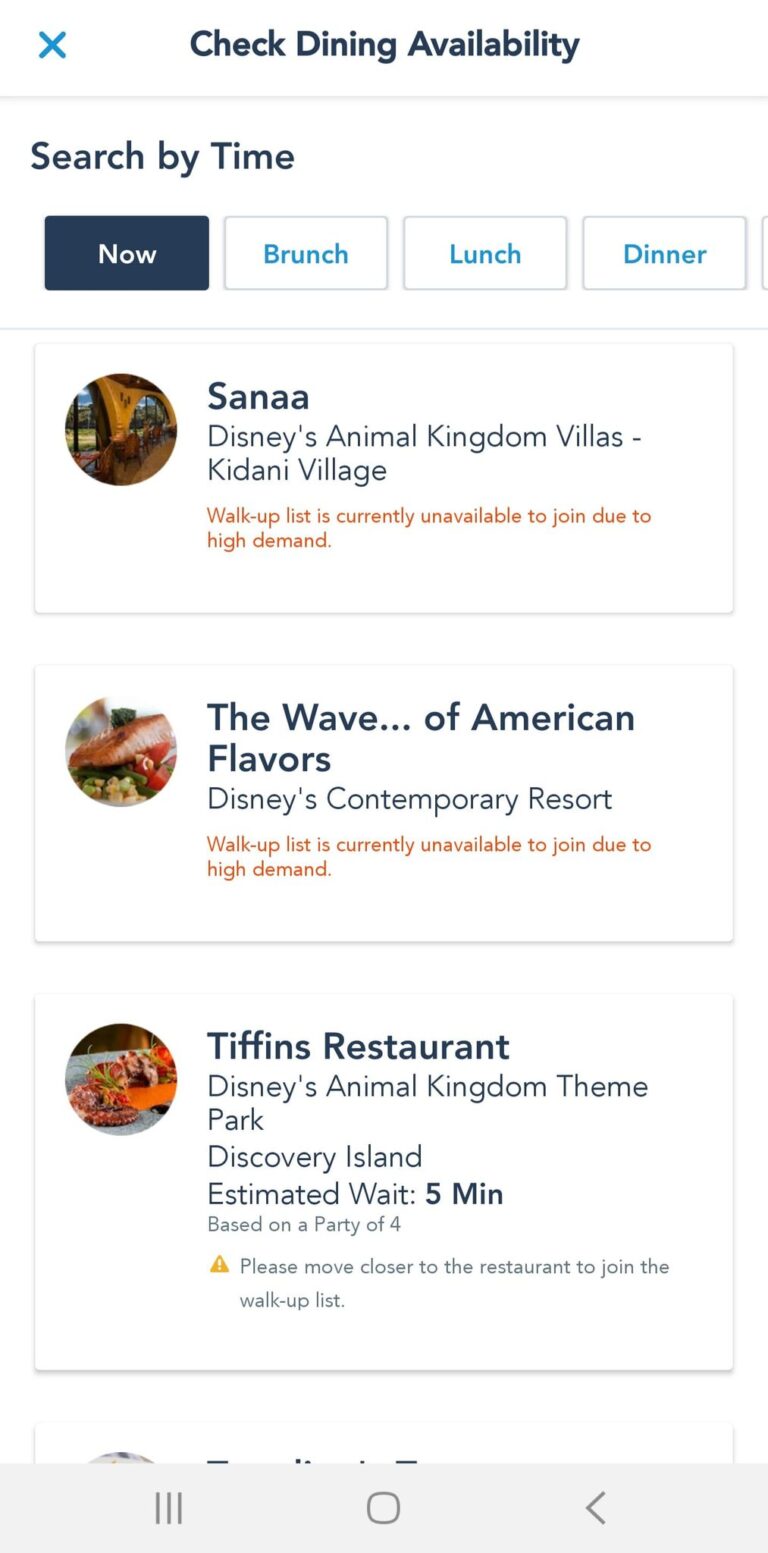
Task: Open the Sanaa restaurant card
Action: click(384, 477)
